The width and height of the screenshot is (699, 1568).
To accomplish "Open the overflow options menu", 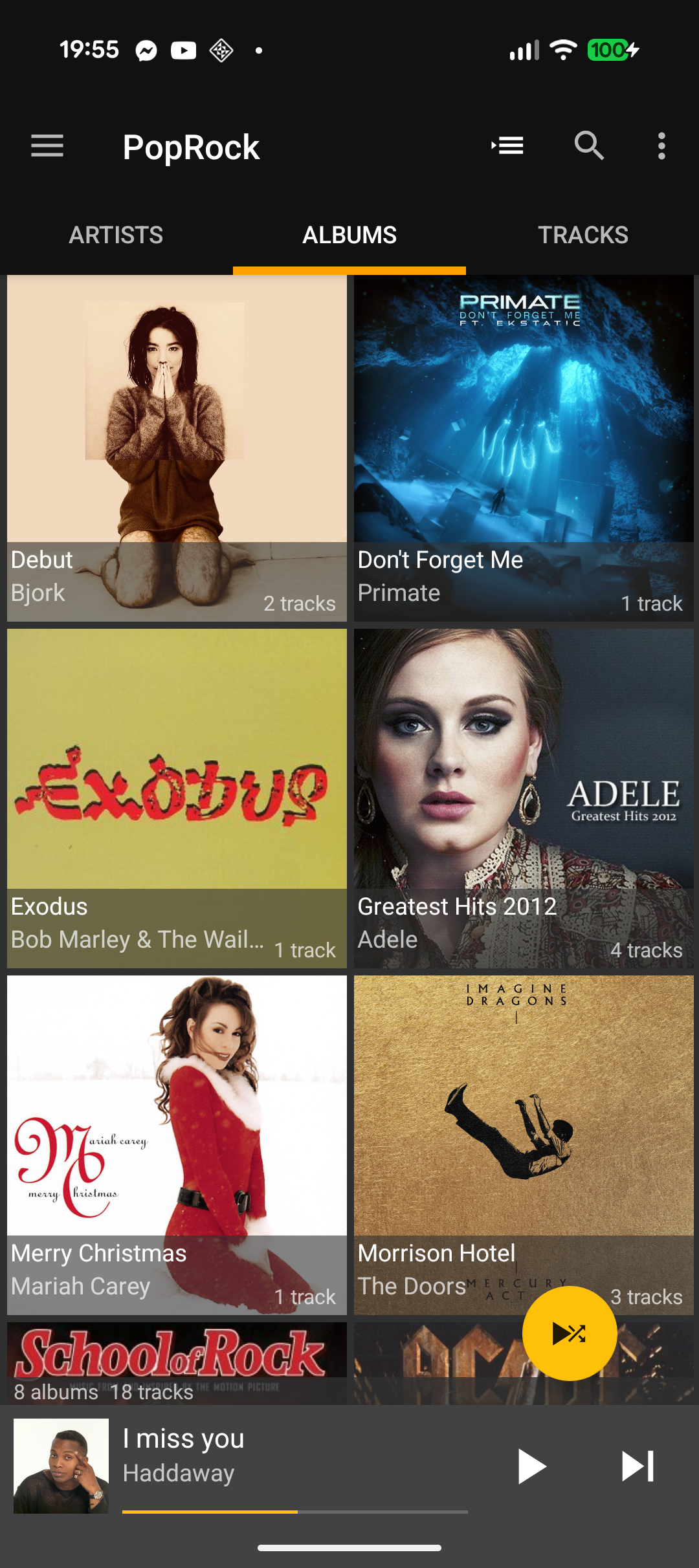I will tap(661, 146).
